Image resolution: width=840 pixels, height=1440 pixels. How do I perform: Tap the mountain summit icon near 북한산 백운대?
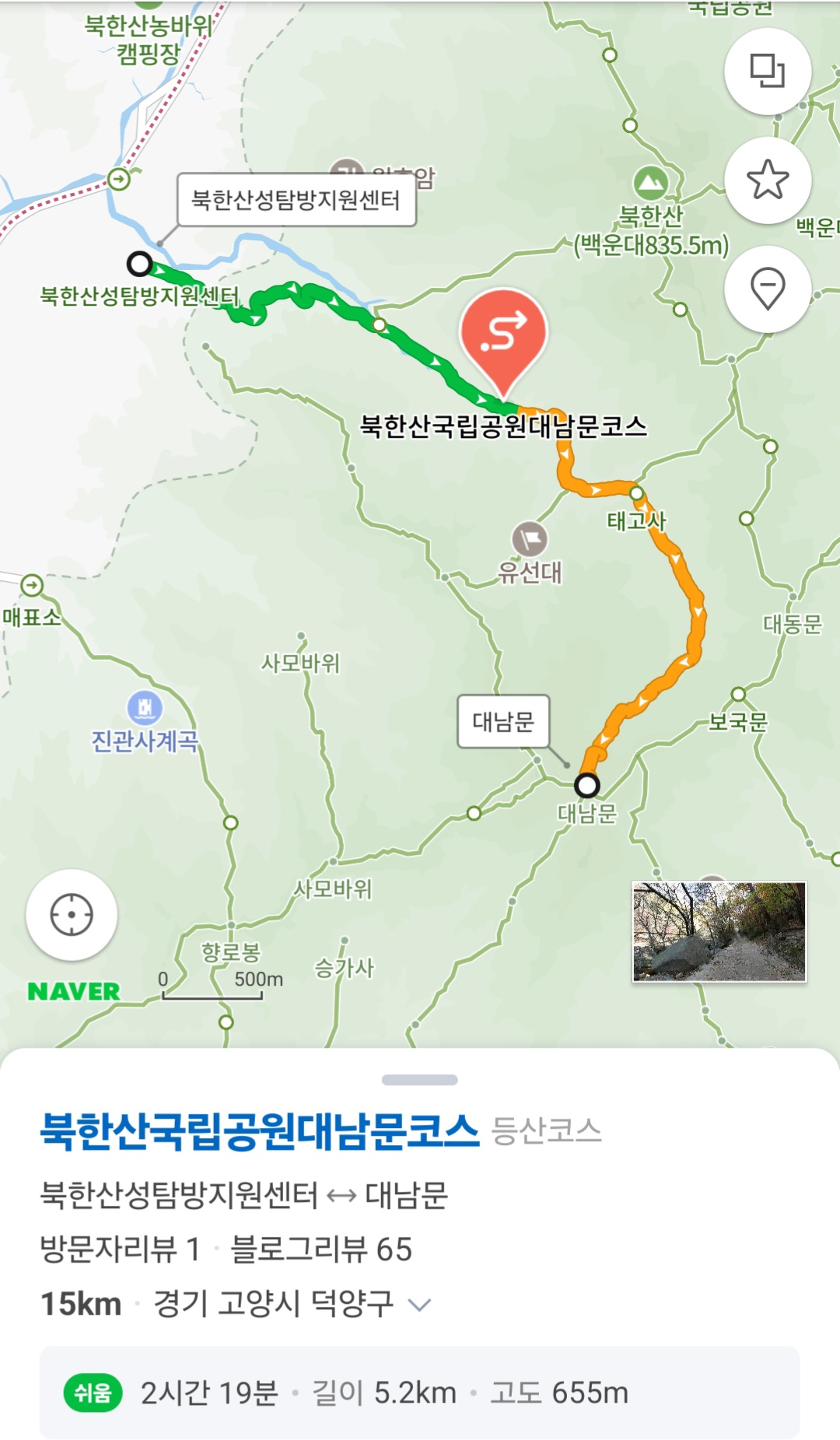(652, 180)
